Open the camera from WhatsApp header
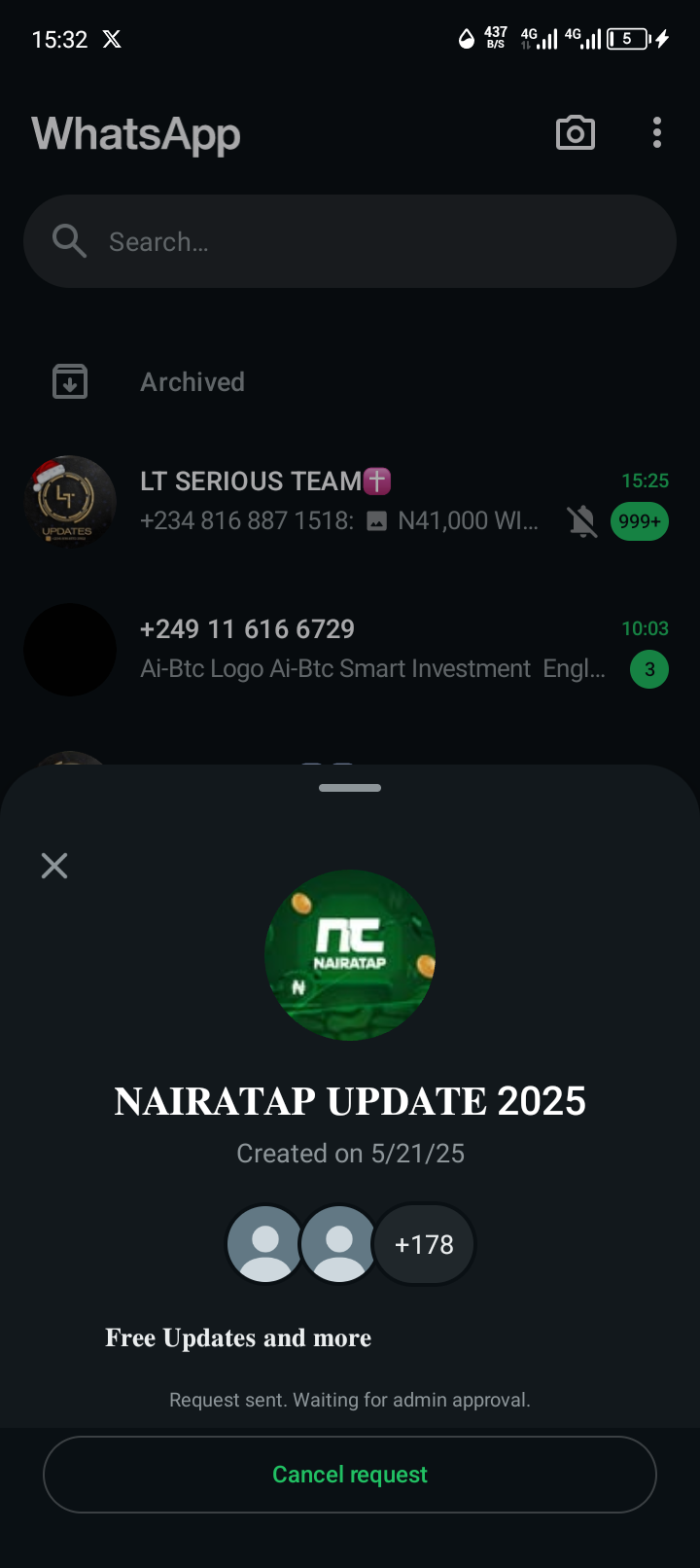The image size is (700, 1568). point(576,133)
